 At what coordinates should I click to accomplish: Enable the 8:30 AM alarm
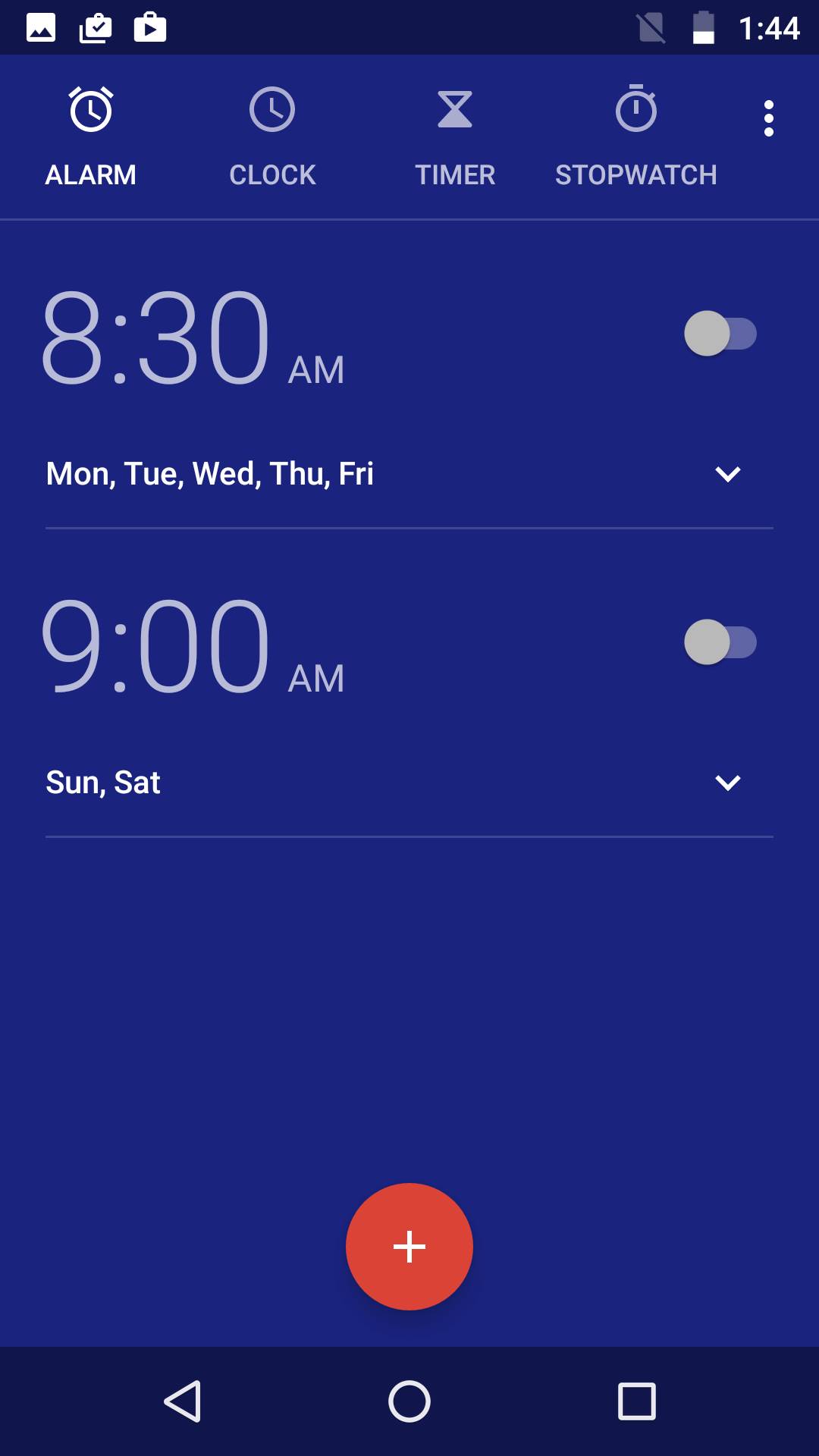coord(720,334)
